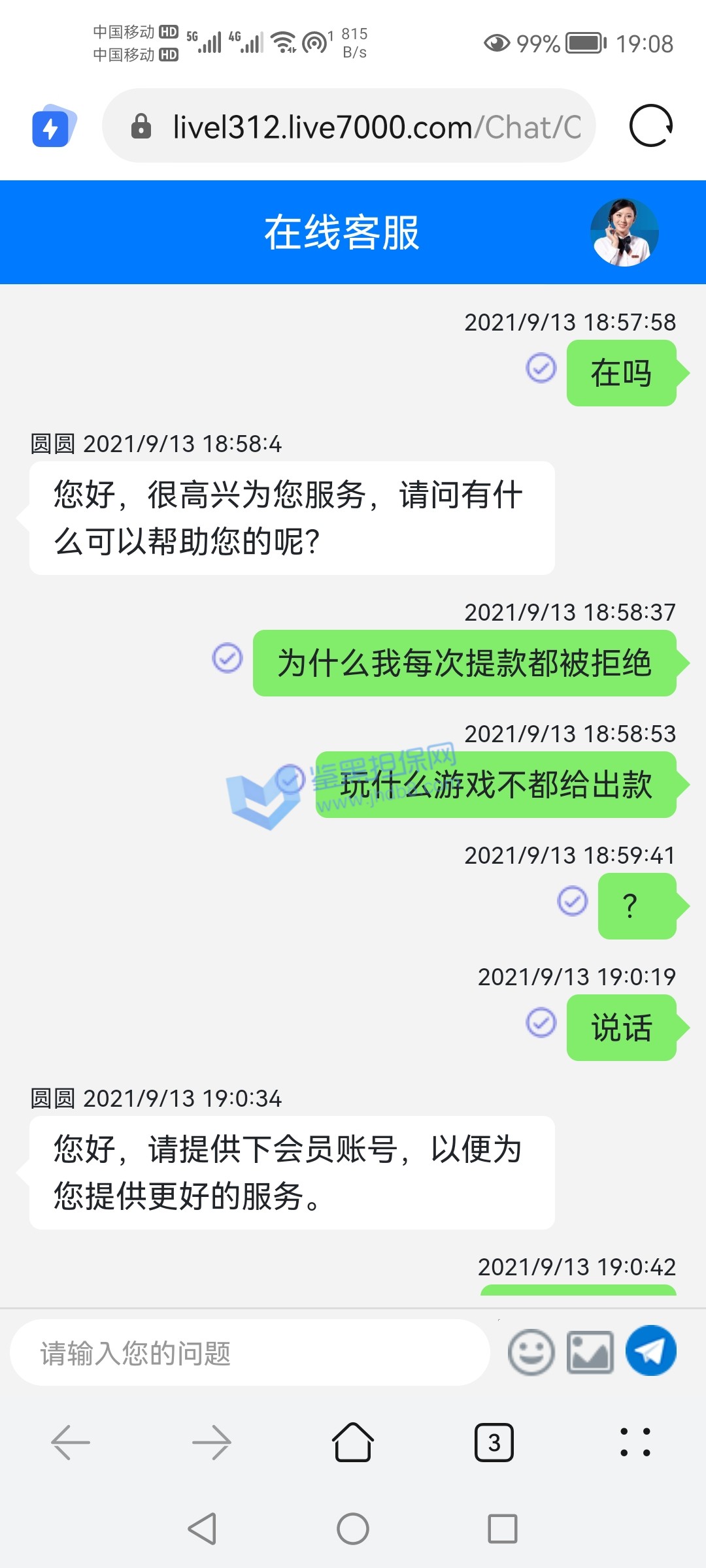Reload the page with refresh icon
This screenshot has height=1568, width=706.
[650, 126]
